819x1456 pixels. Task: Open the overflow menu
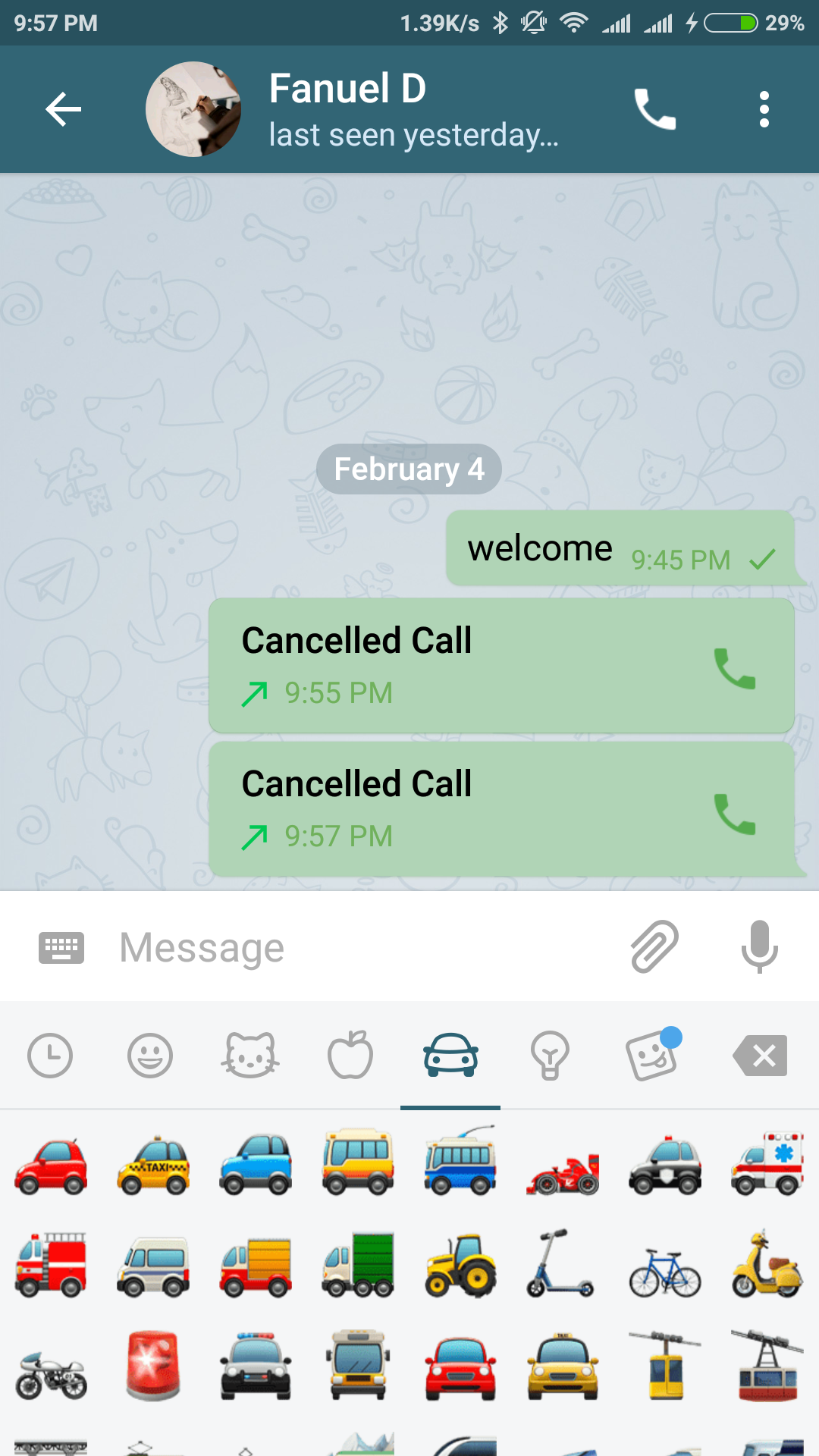(x=764, y=109)
